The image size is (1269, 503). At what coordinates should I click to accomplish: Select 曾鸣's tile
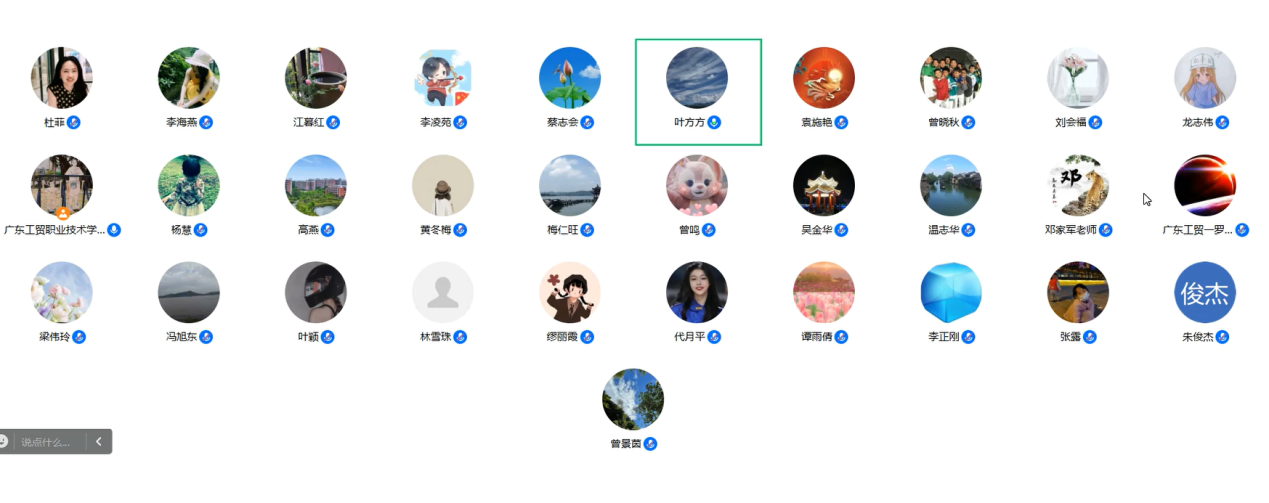pyautogui.click(x=697, y=185)
